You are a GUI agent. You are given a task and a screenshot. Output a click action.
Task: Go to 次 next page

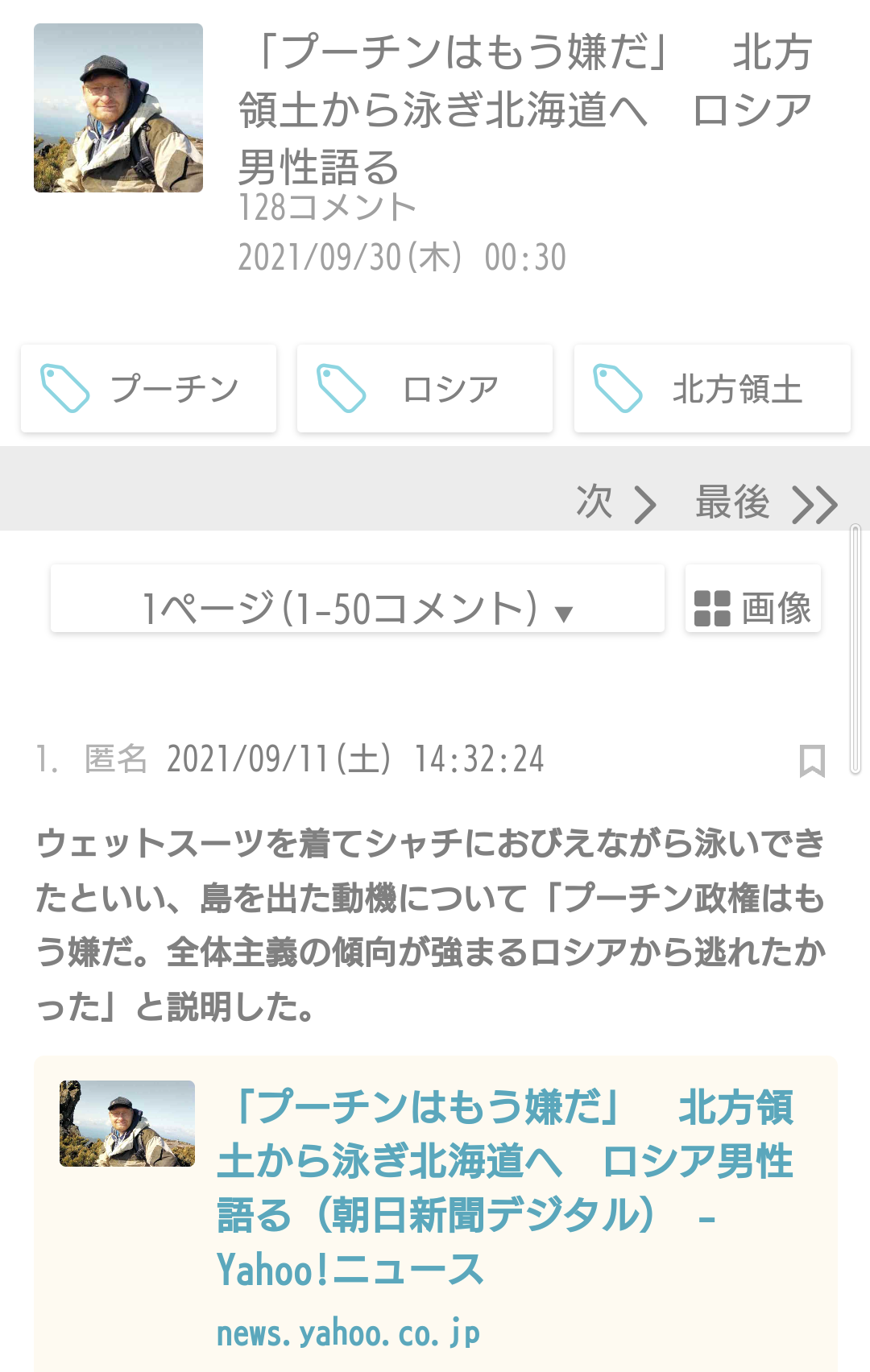tap(592, 502)
